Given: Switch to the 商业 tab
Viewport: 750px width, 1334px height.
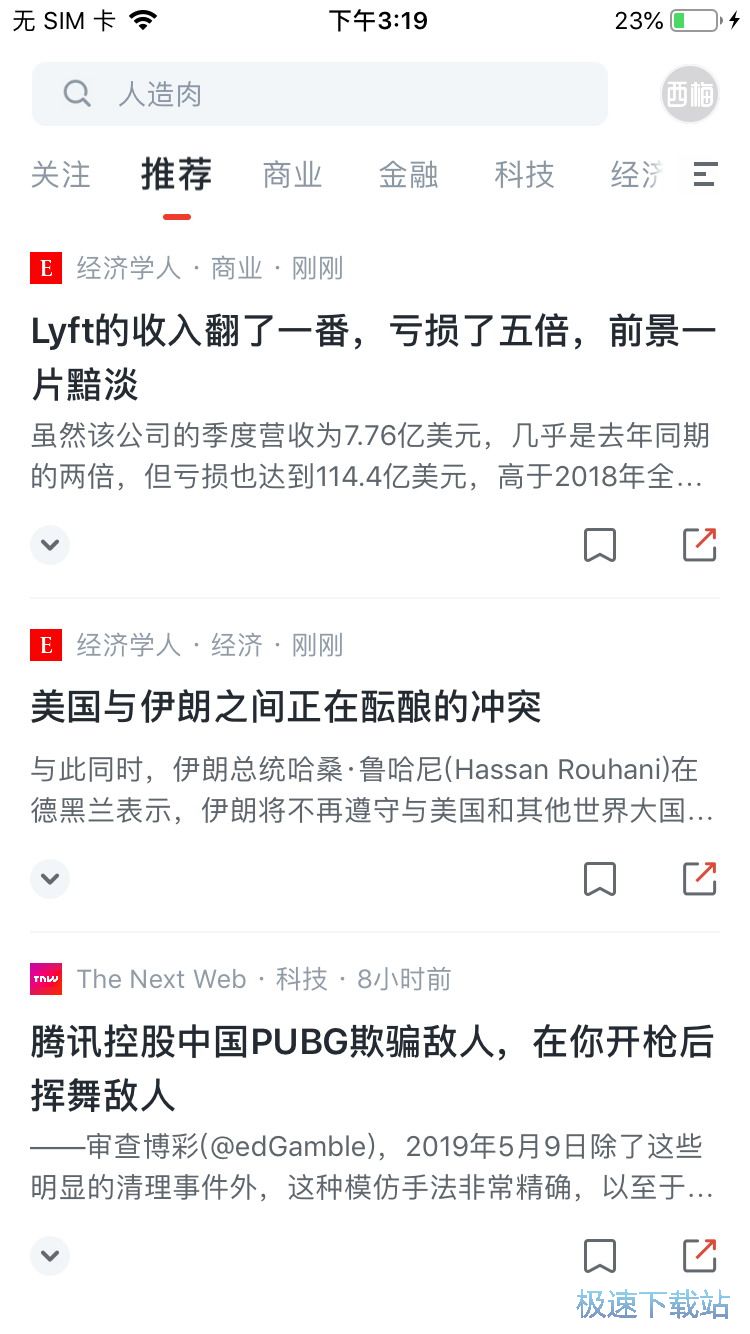Looking at the screenshot, I should click(x=292, y=175).
